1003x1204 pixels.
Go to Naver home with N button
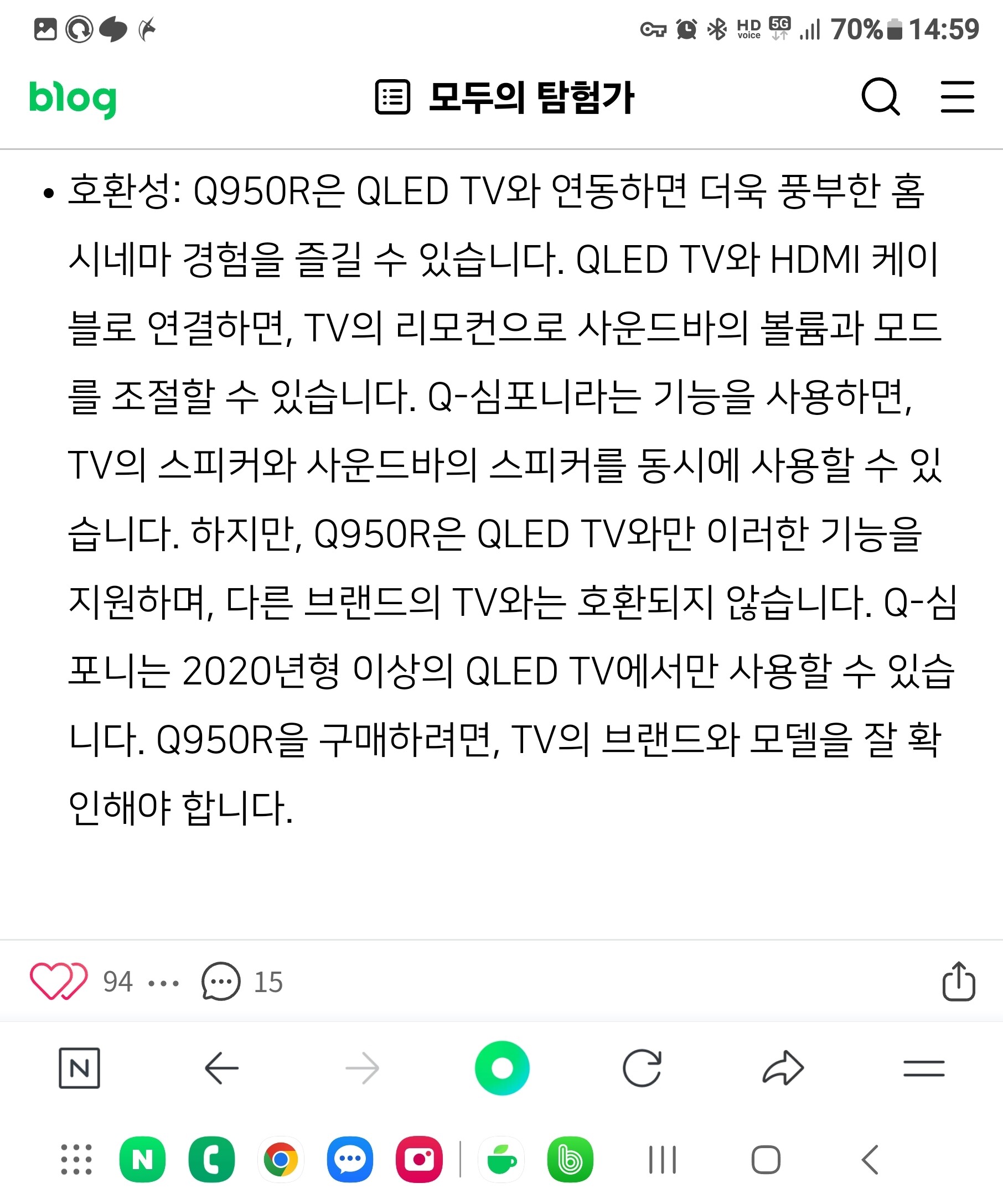pos(79,1068)
